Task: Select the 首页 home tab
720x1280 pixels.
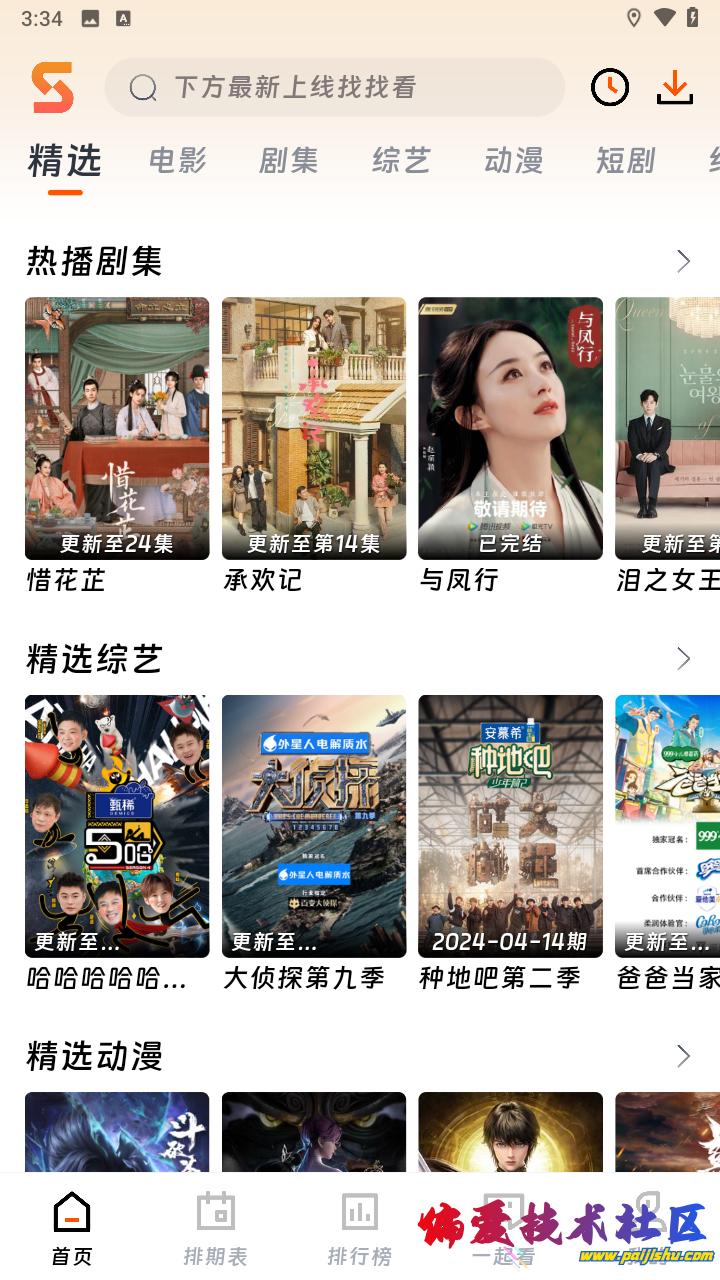Action: (x=71, y=1228)
